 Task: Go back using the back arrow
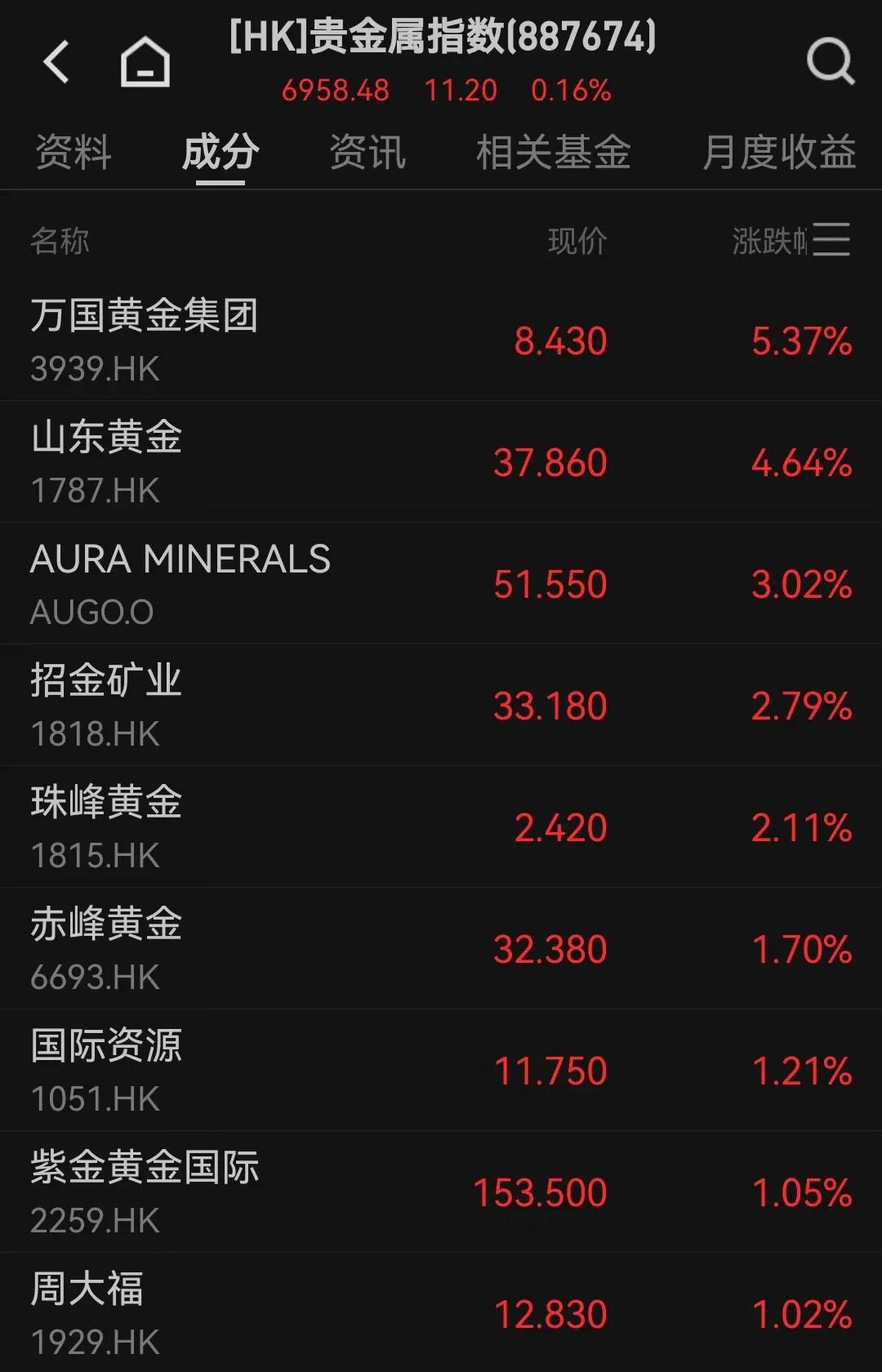click(x=56, y=62)
